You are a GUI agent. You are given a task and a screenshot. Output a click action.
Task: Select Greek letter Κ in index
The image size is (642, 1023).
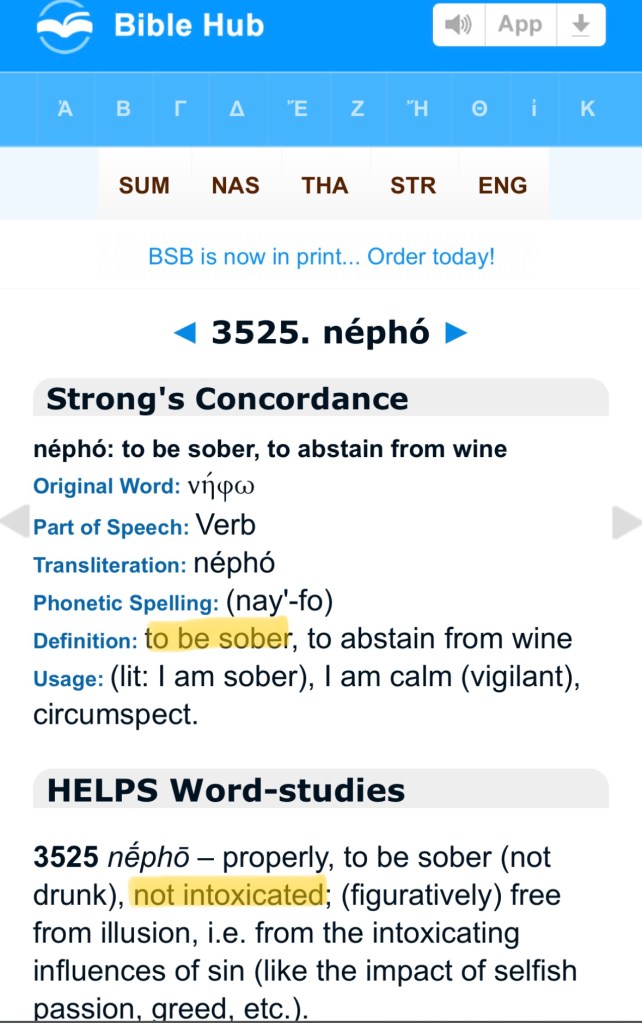pyautogui.click(x=587, y=109)
